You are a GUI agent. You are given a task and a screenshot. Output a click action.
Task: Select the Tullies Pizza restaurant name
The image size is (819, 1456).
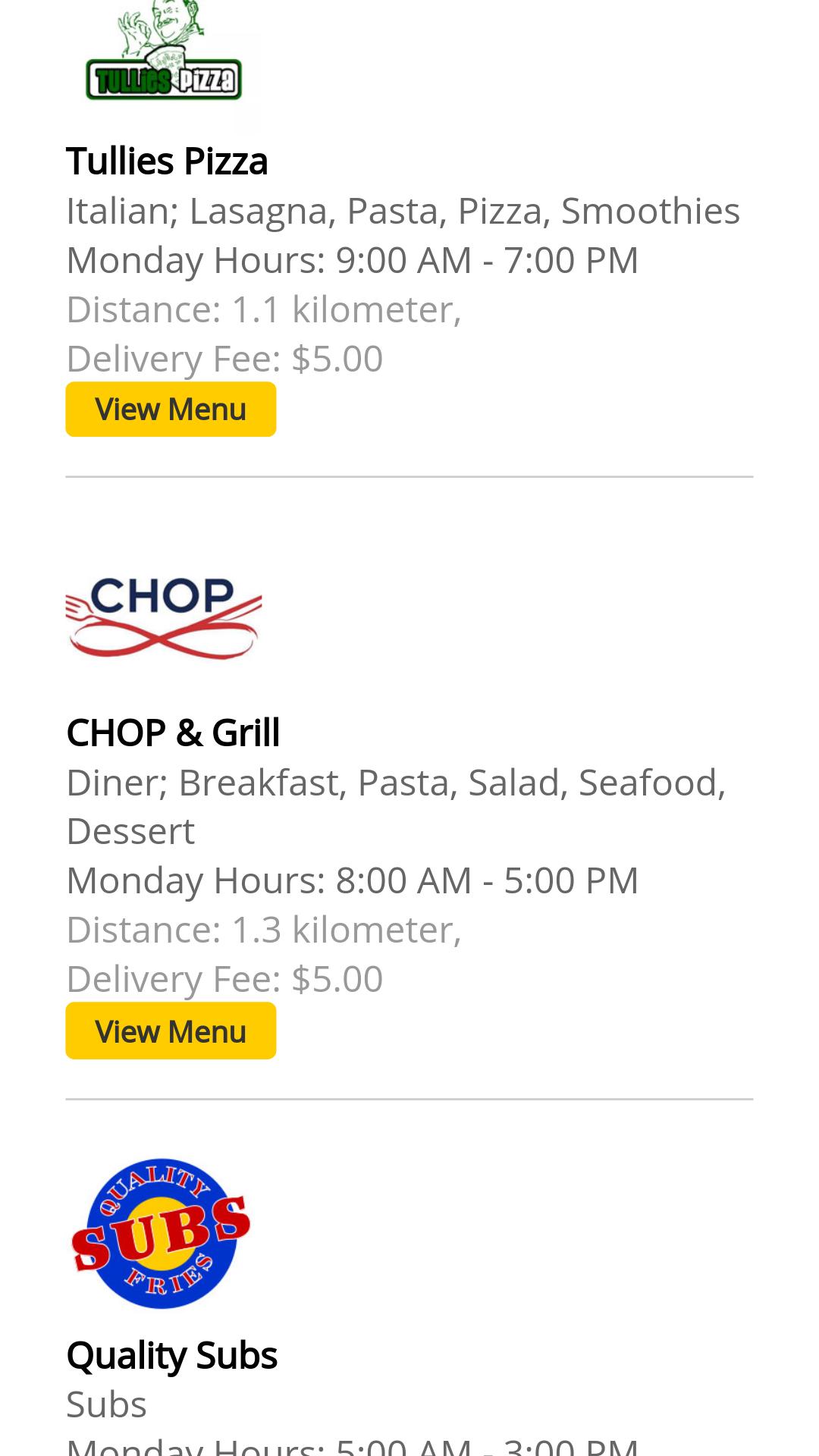[167, 160]
